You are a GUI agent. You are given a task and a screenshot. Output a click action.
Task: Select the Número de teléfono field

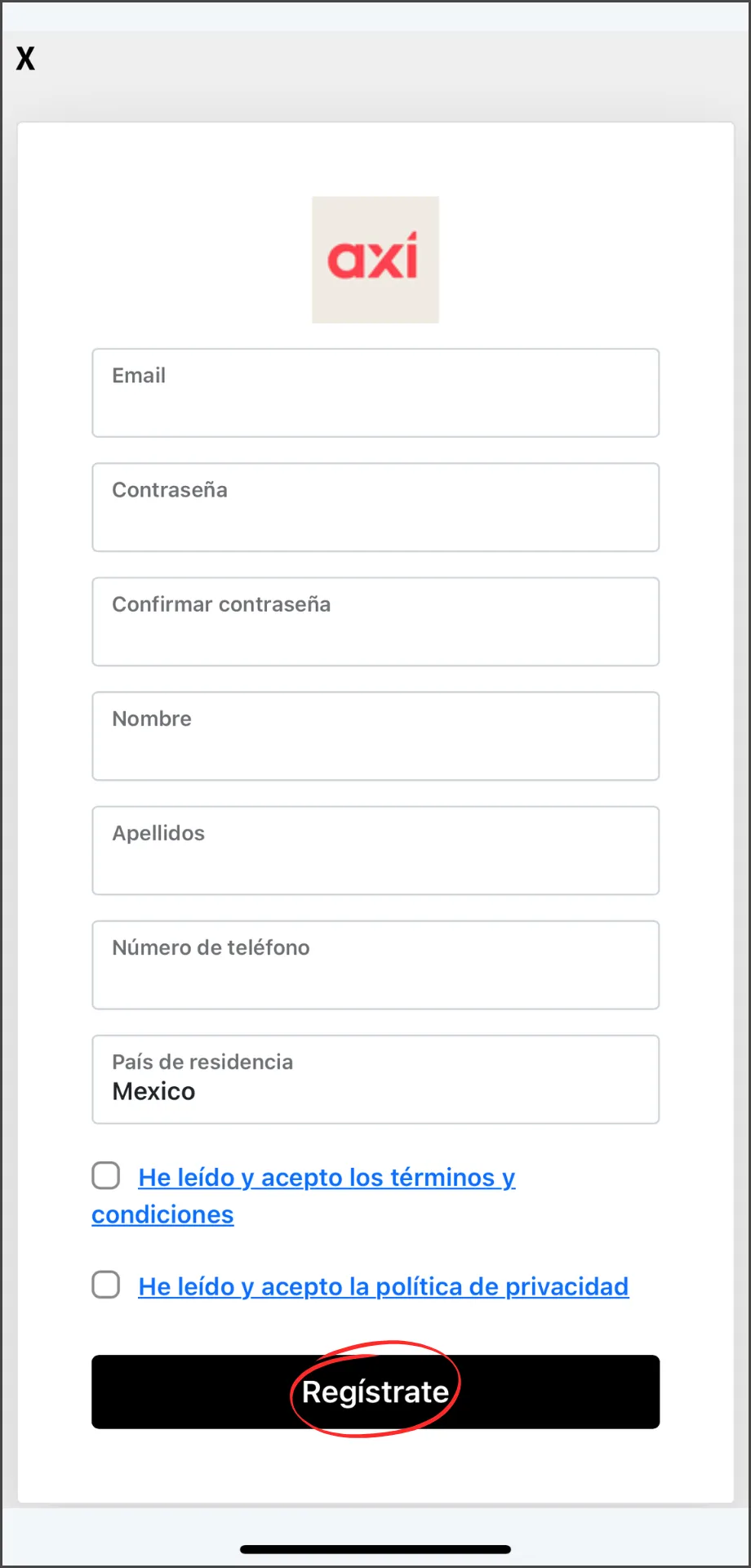tap(375, 964)
